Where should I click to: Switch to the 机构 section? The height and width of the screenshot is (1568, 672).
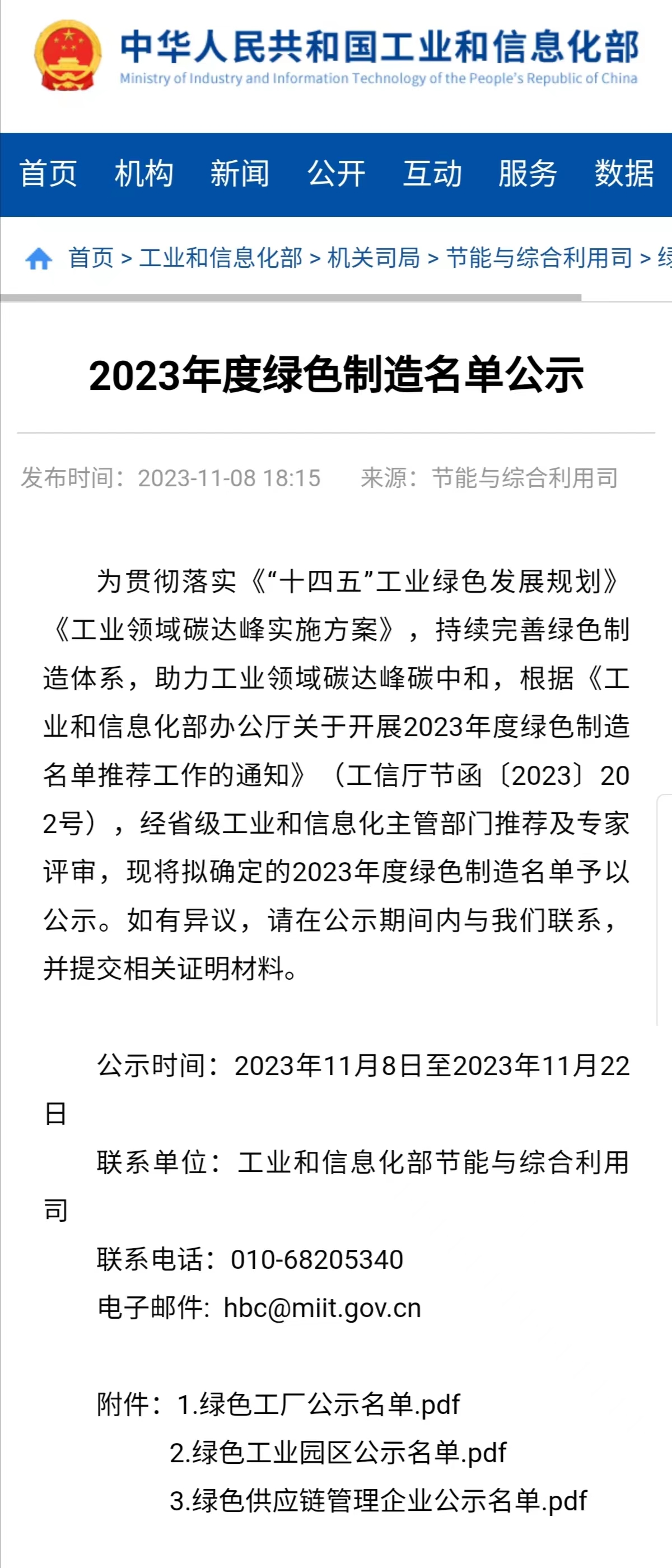pyautogui.click(x=144, y=174)
